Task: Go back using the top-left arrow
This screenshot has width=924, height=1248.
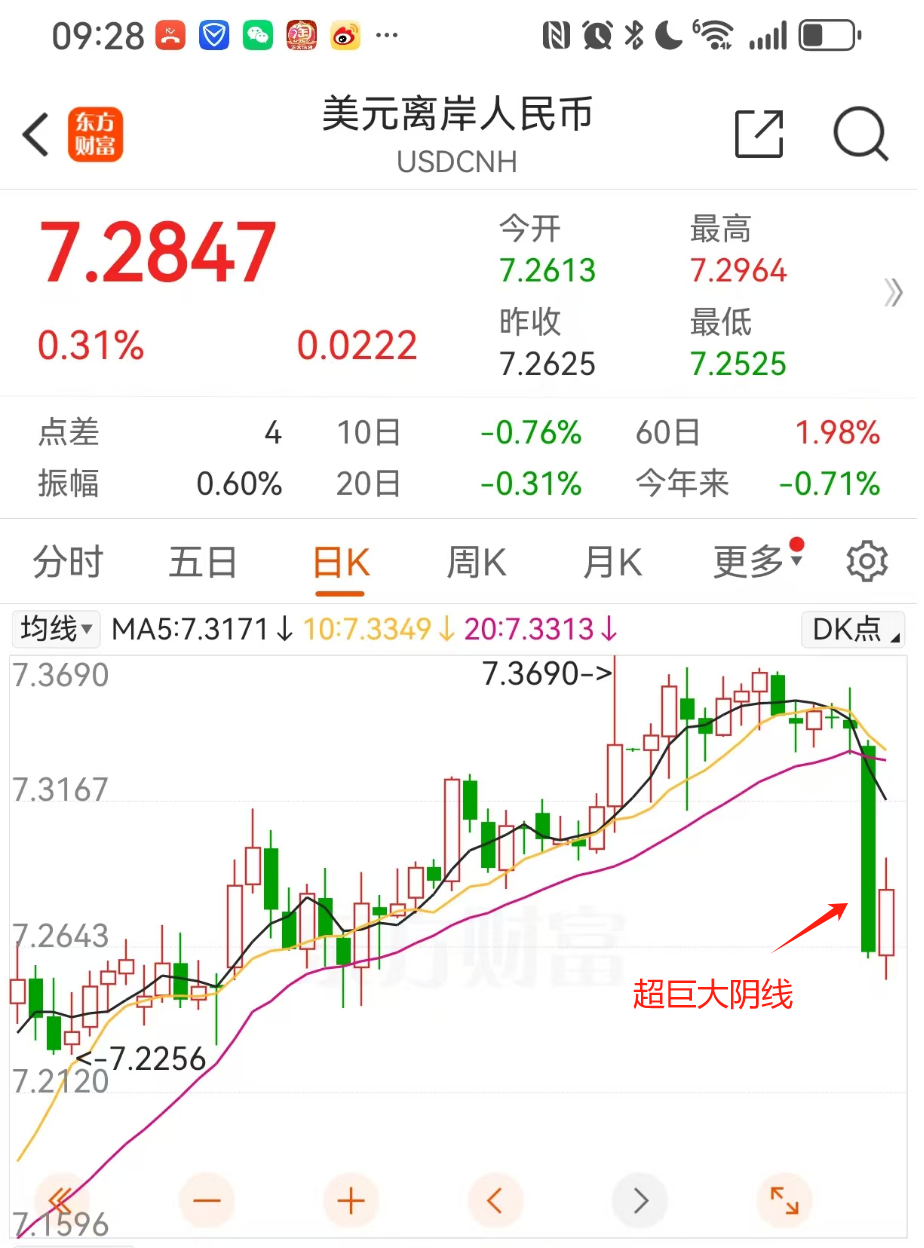Action: 36,135
